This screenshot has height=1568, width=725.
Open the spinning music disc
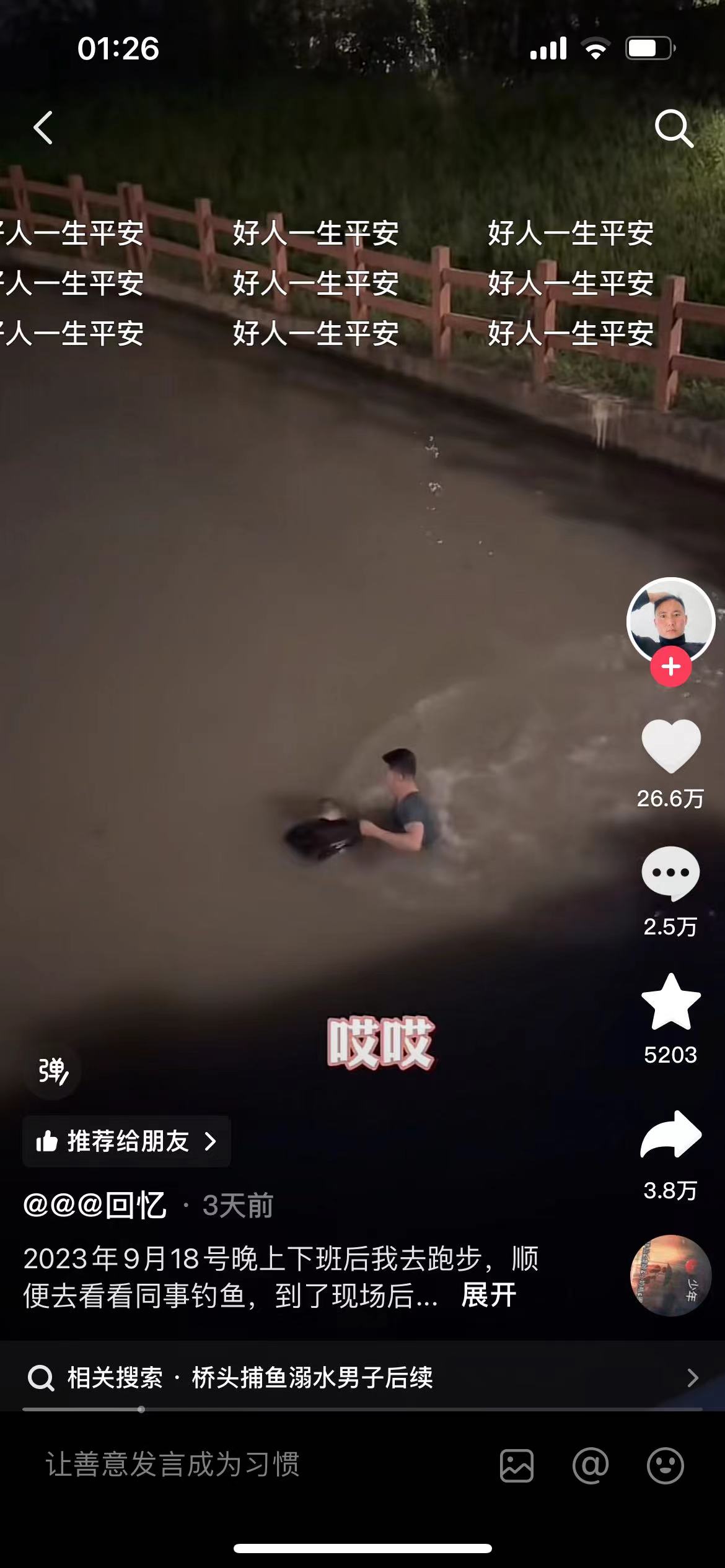point(670,1275)
